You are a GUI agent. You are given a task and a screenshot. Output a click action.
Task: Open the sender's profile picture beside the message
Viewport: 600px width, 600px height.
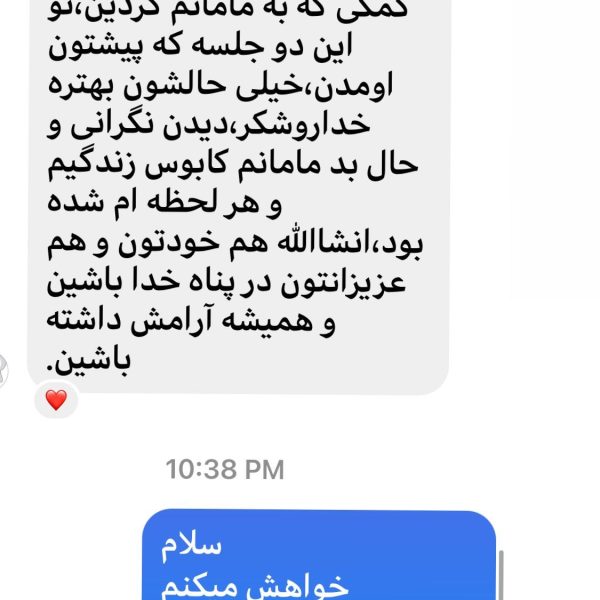(3, 372)
